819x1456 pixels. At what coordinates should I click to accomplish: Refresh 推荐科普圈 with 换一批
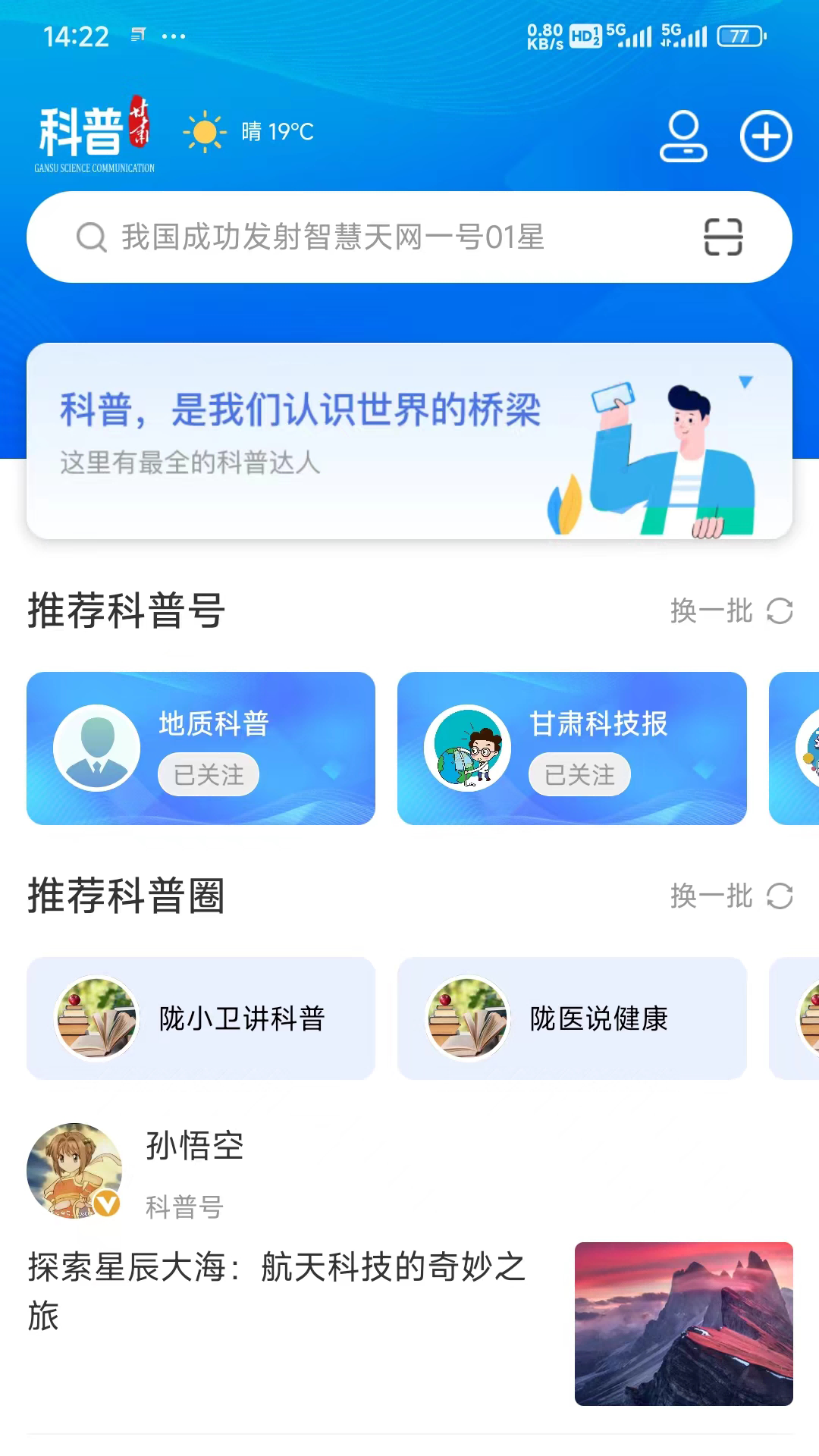click(x=731, y=896)
